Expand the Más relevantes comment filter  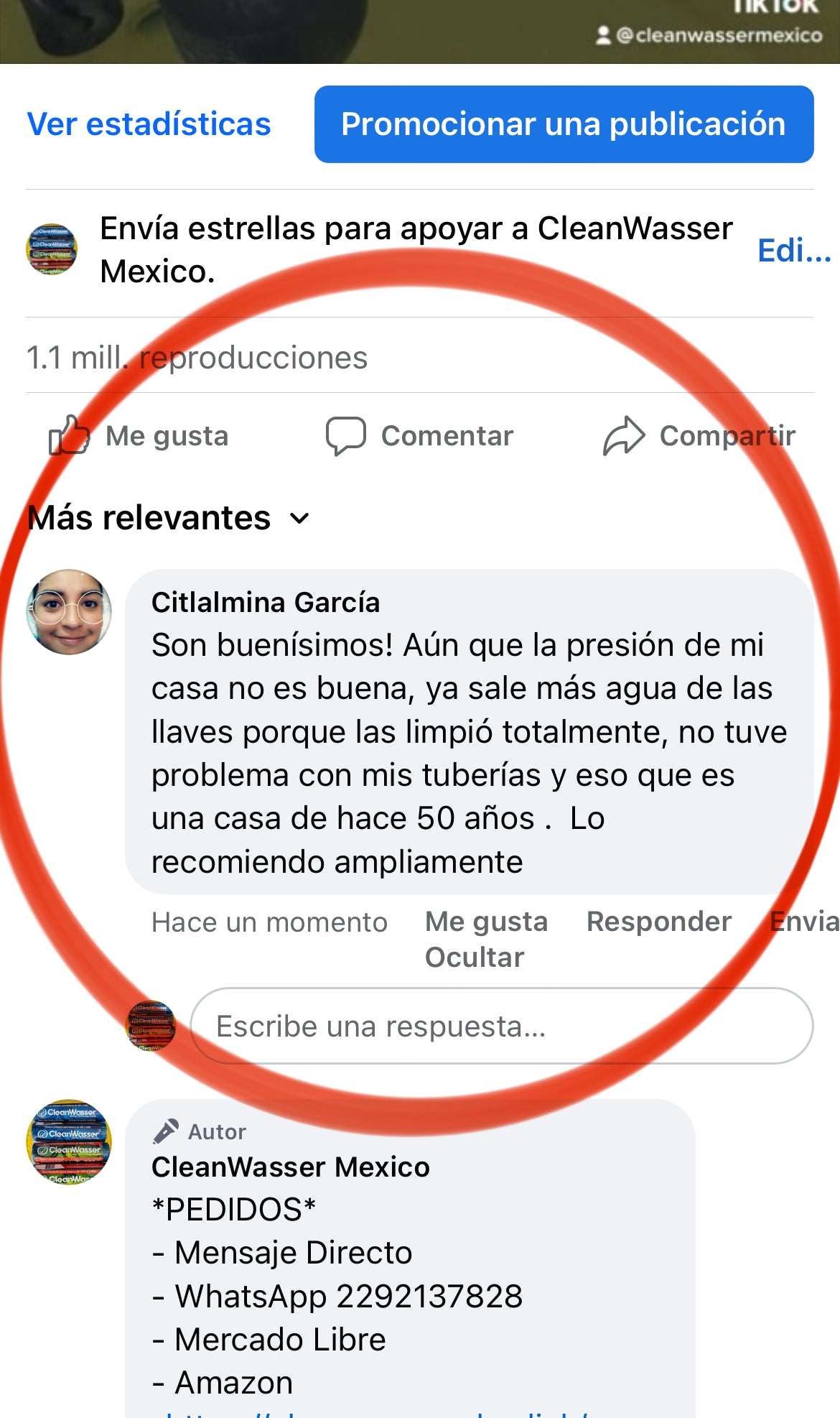click(168, 518)
